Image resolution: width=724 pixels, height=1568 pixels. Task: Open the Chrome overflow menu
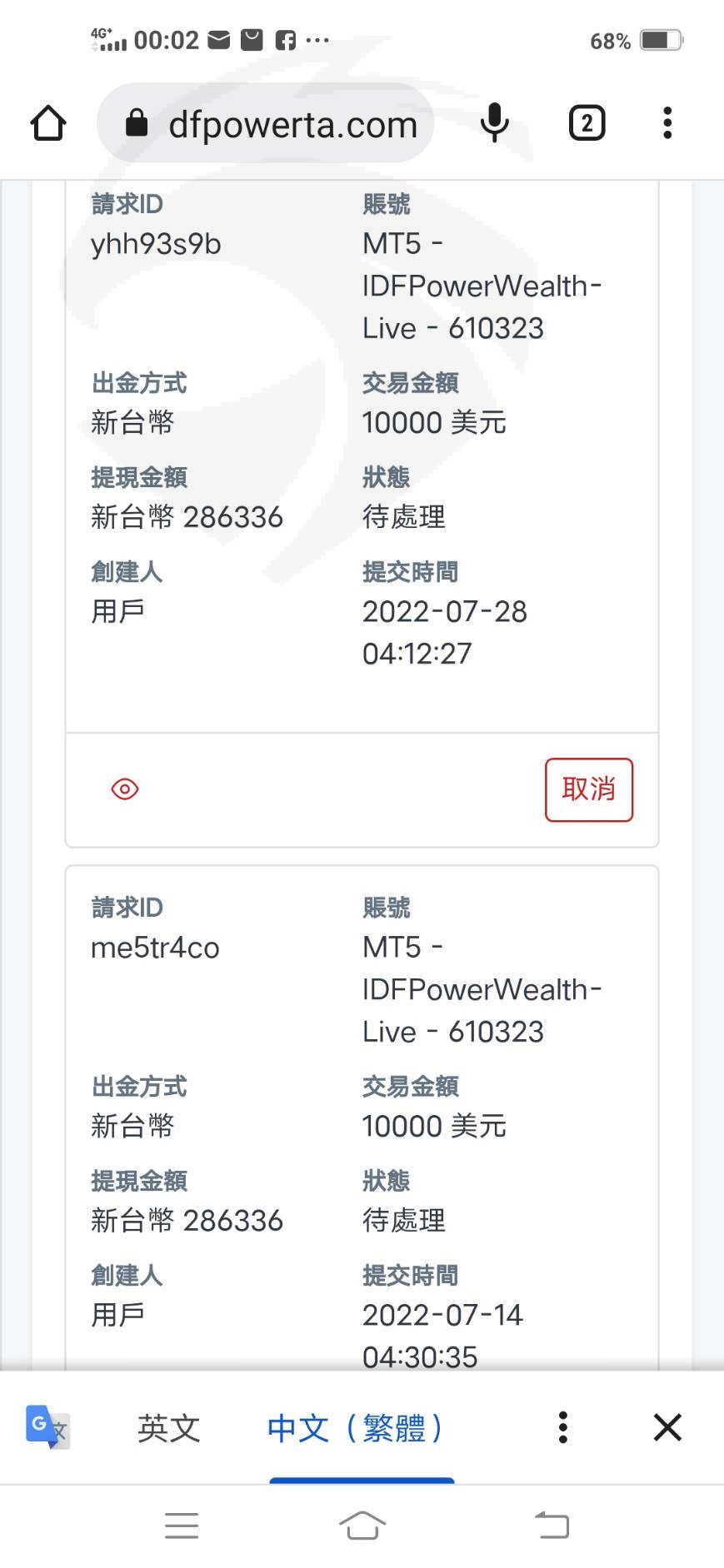(x=667, y=123)
